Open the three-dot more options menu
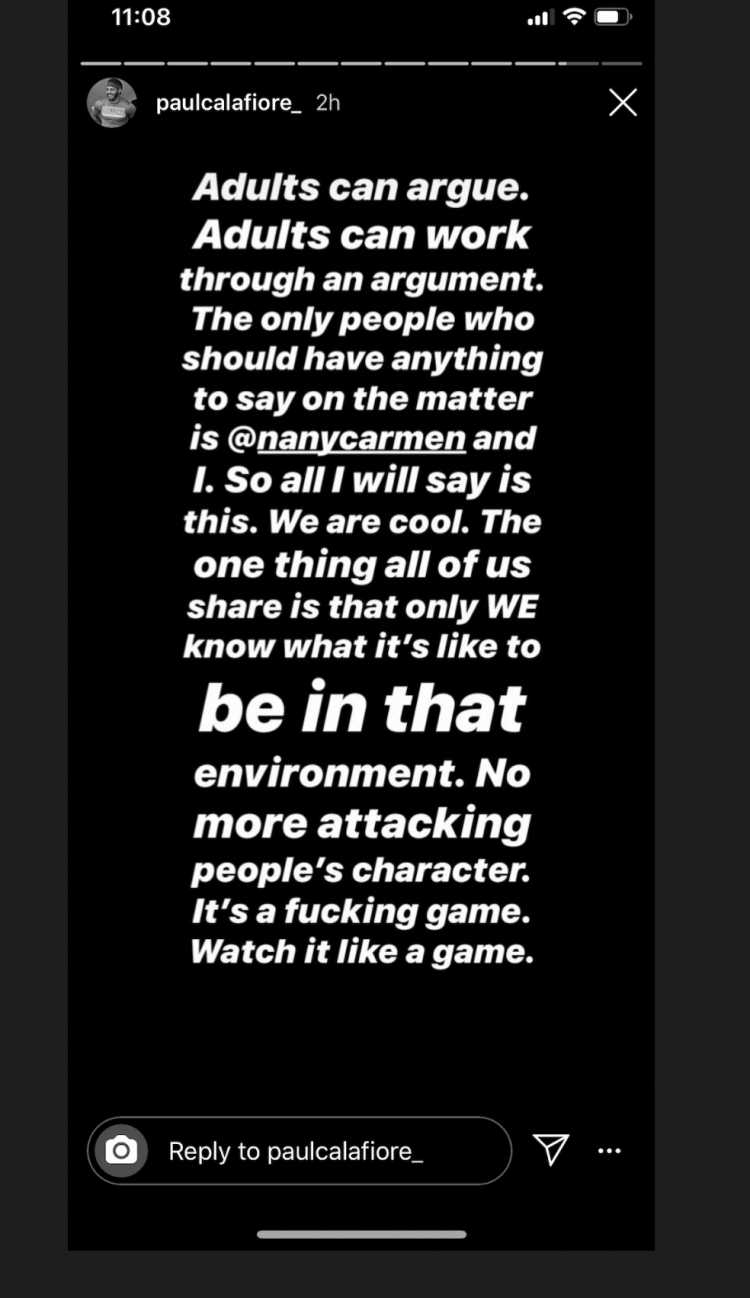This screenshot has height=1298, width=750. (609, 1151)
